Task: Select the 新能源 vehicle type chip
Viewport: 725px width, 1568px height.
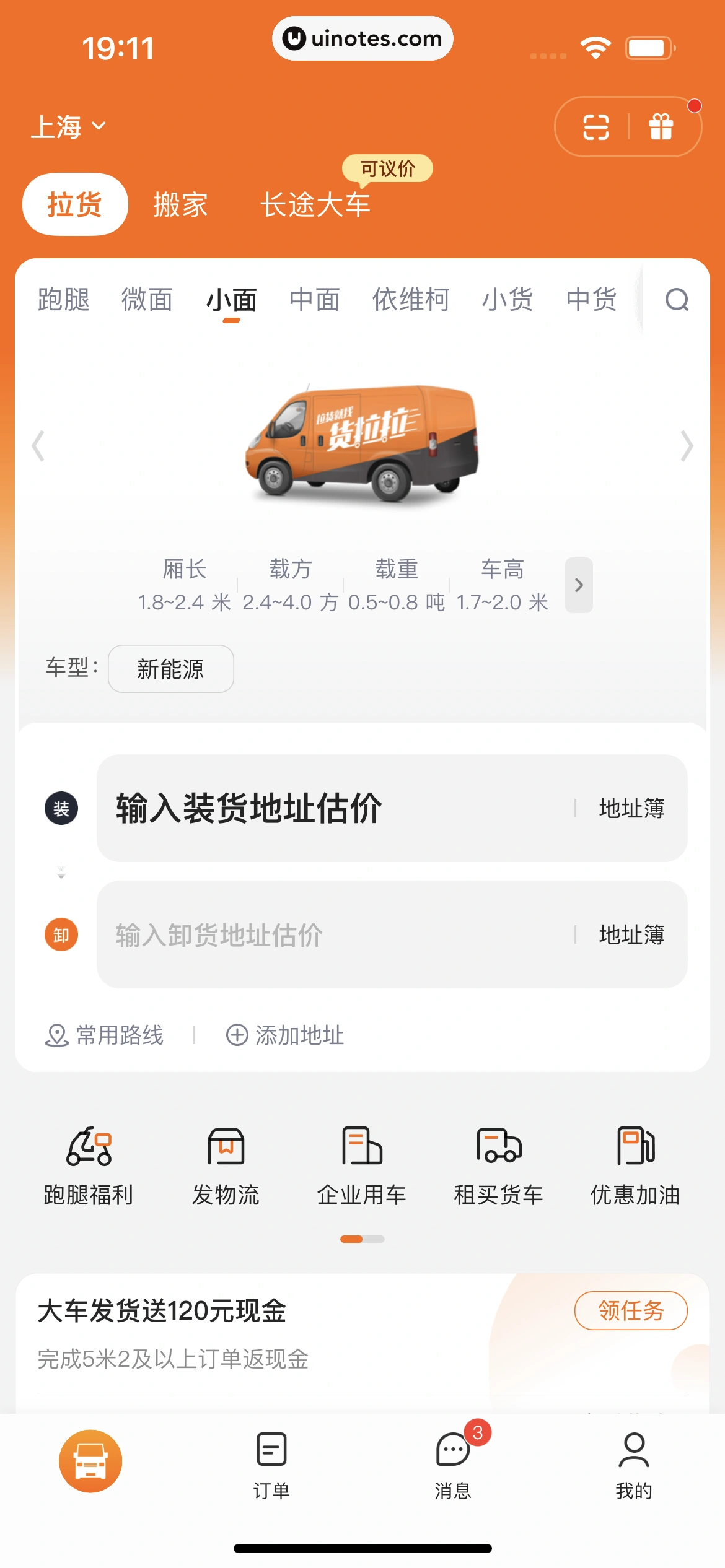Action: 170,669
